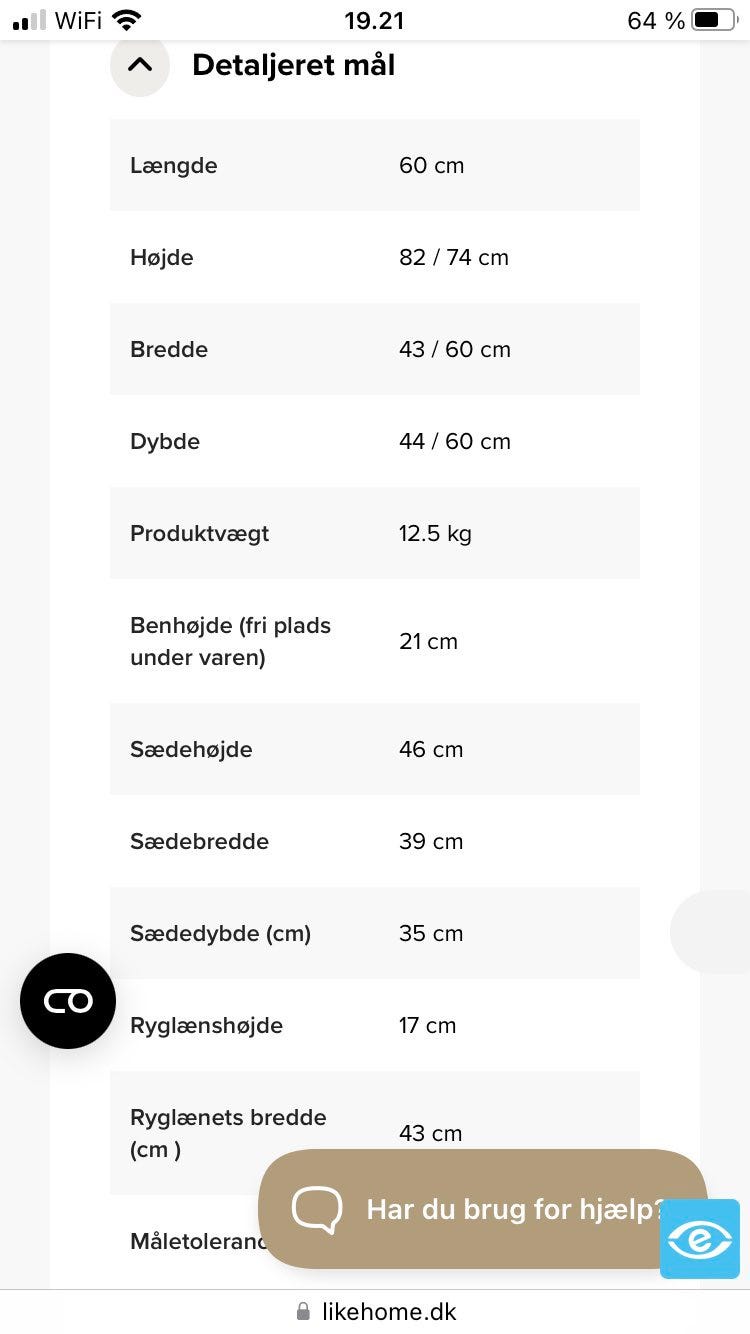
Task: Open the blue accessibility eye widget
Action: (700, 1239)
